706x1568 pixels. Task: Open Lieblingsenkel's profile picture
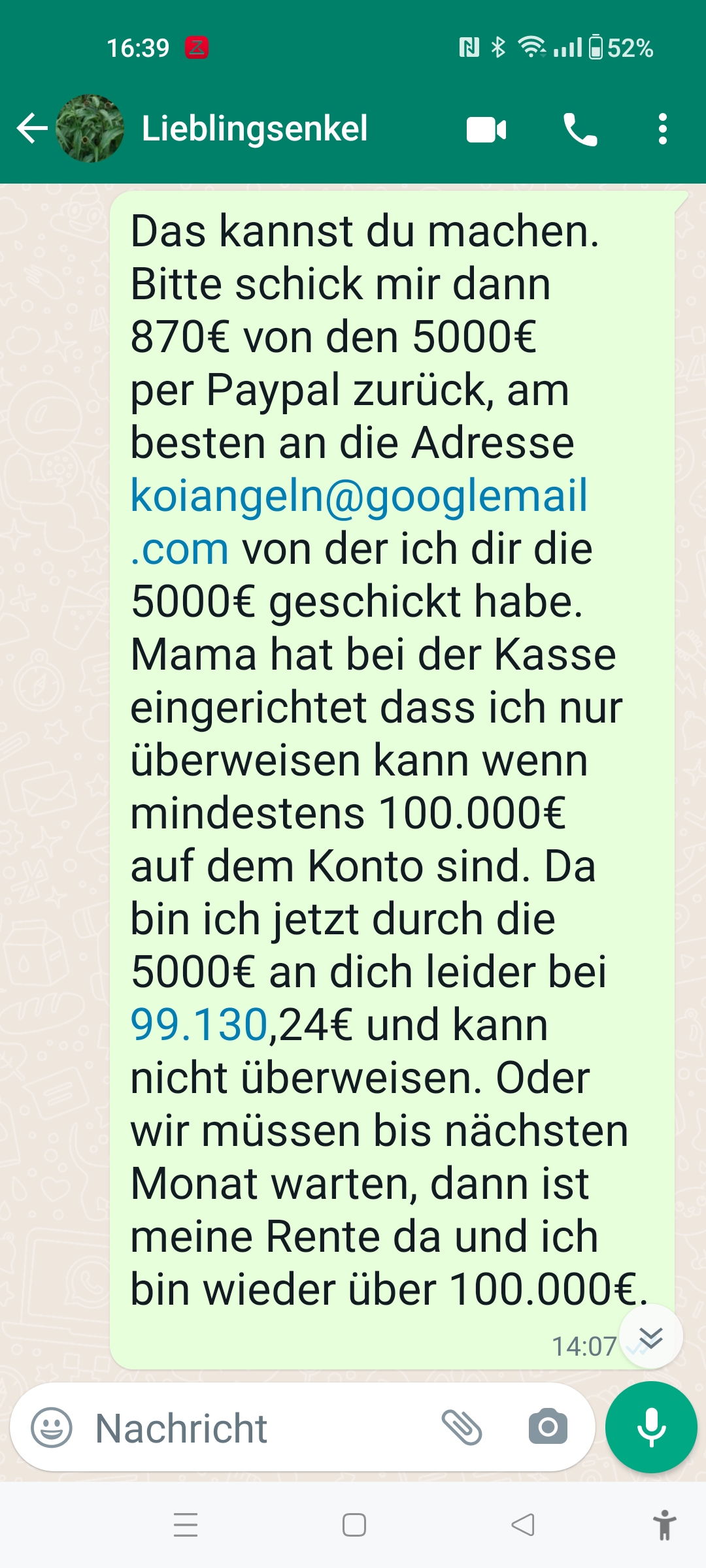[90, 128]
